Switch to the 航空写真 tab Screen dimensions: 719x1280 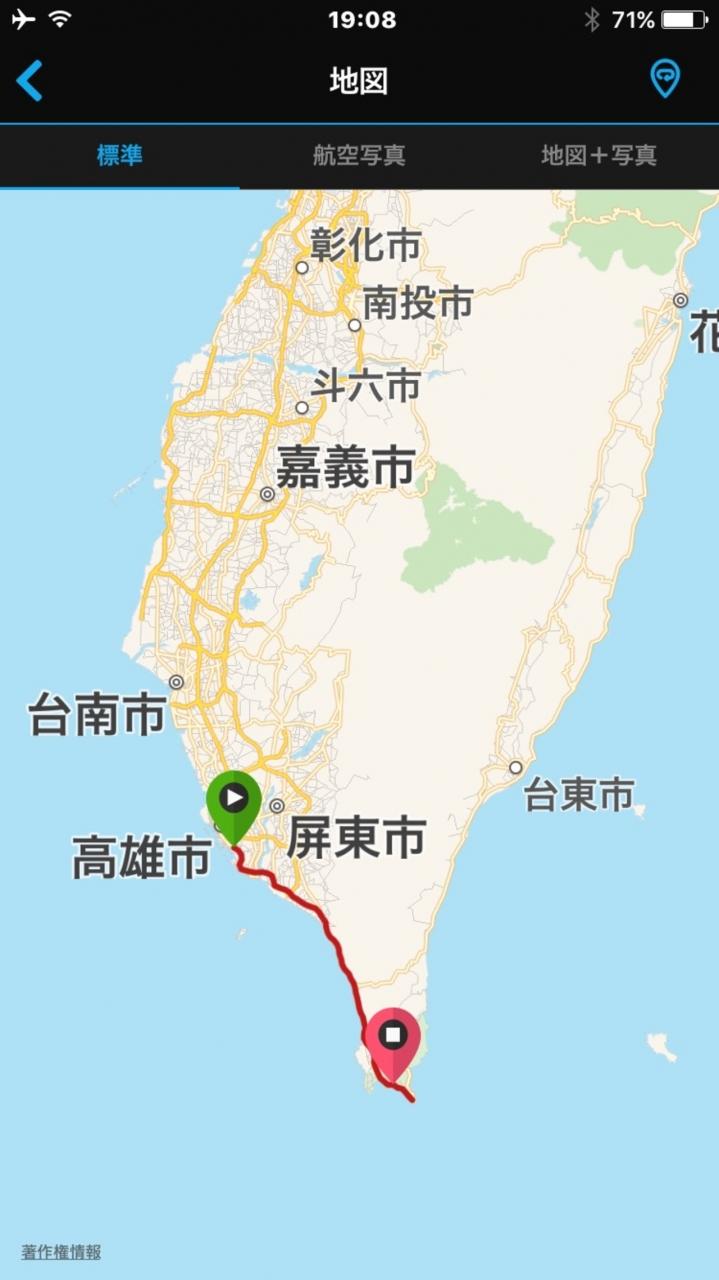[x=359, y=155]
